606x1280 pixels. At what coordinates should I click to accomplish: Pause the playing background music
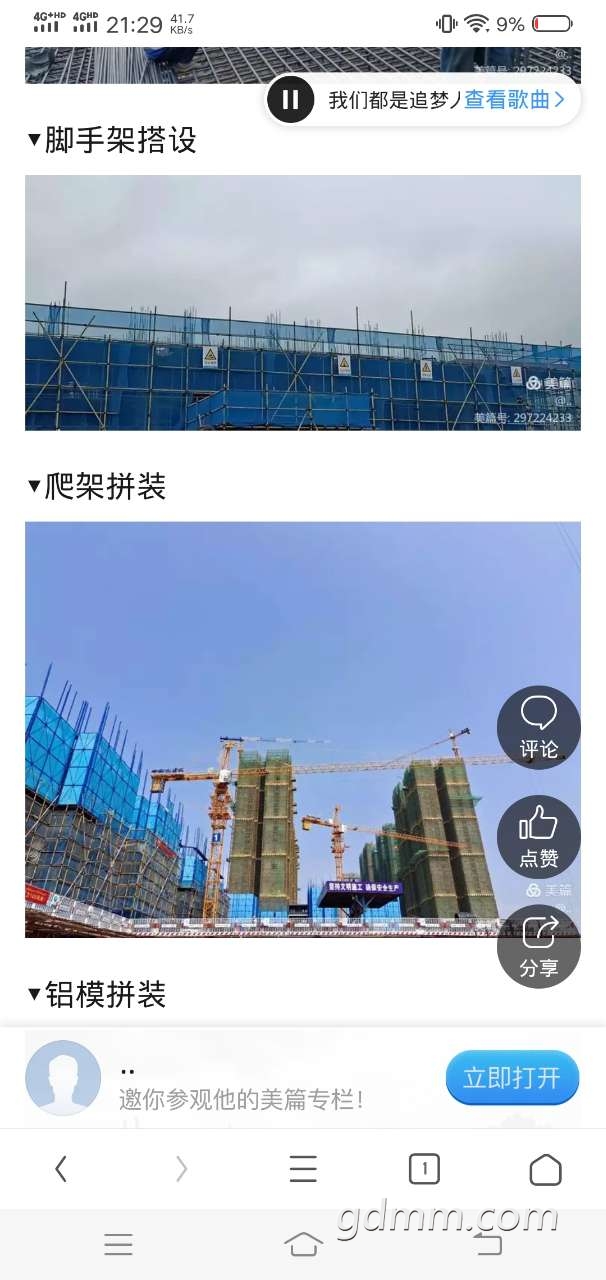click(291, 100)
